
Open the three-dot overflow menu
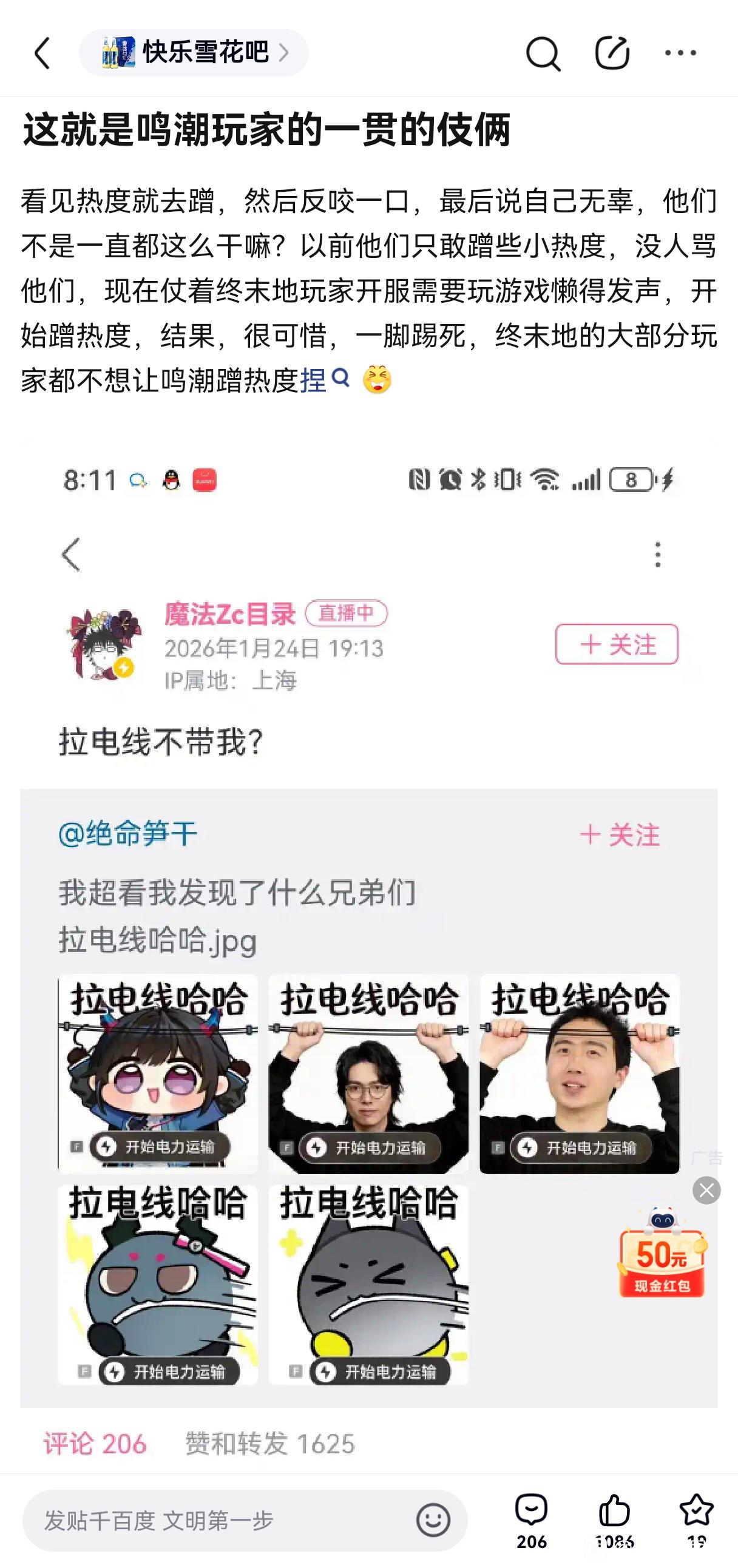tap(680, 53)
